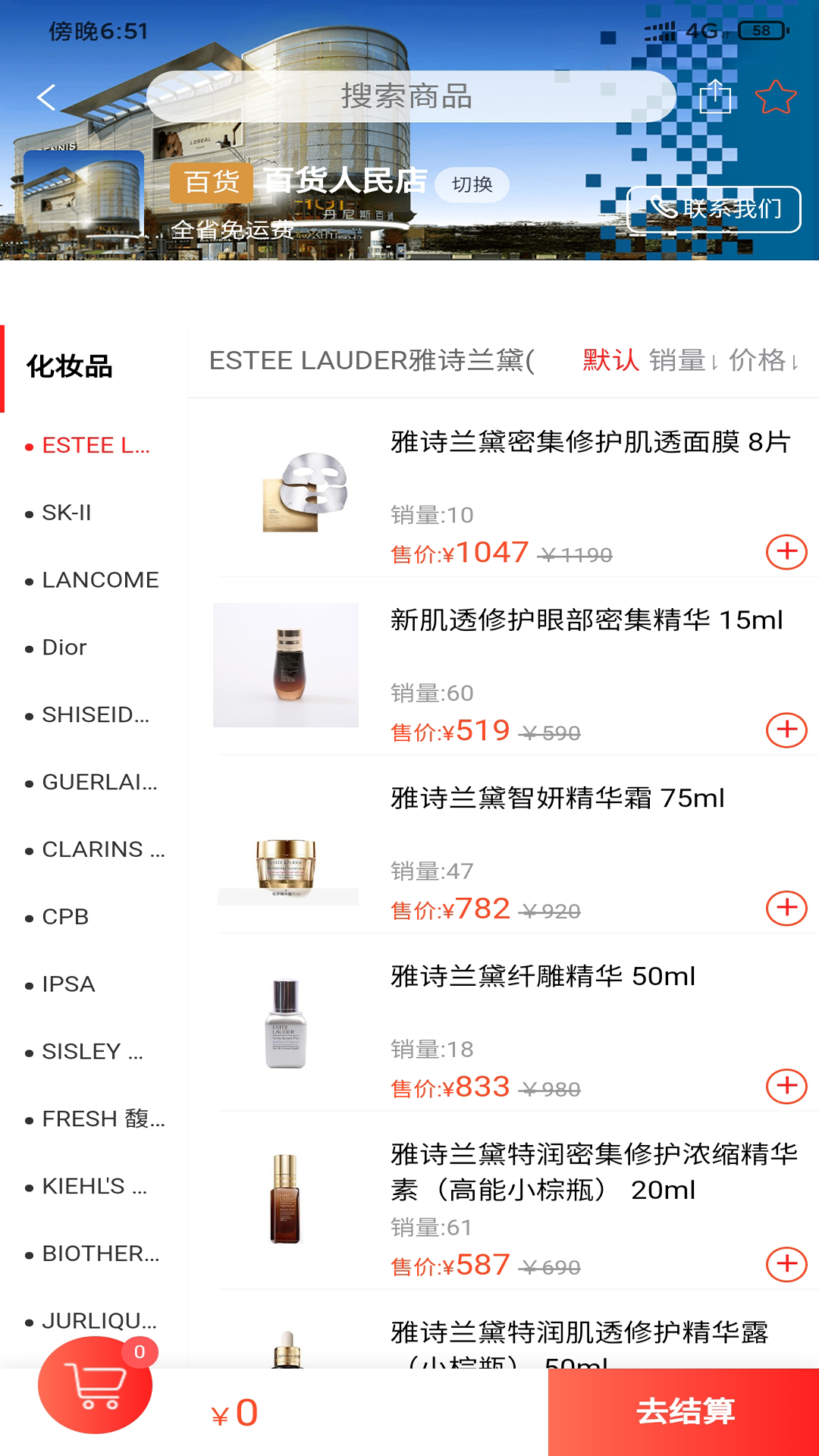Tap the 搜索商品 search field
Image resolution: width=819 pixels, height=1456 pixels.
pyautogui.click(x=409, y=97)
